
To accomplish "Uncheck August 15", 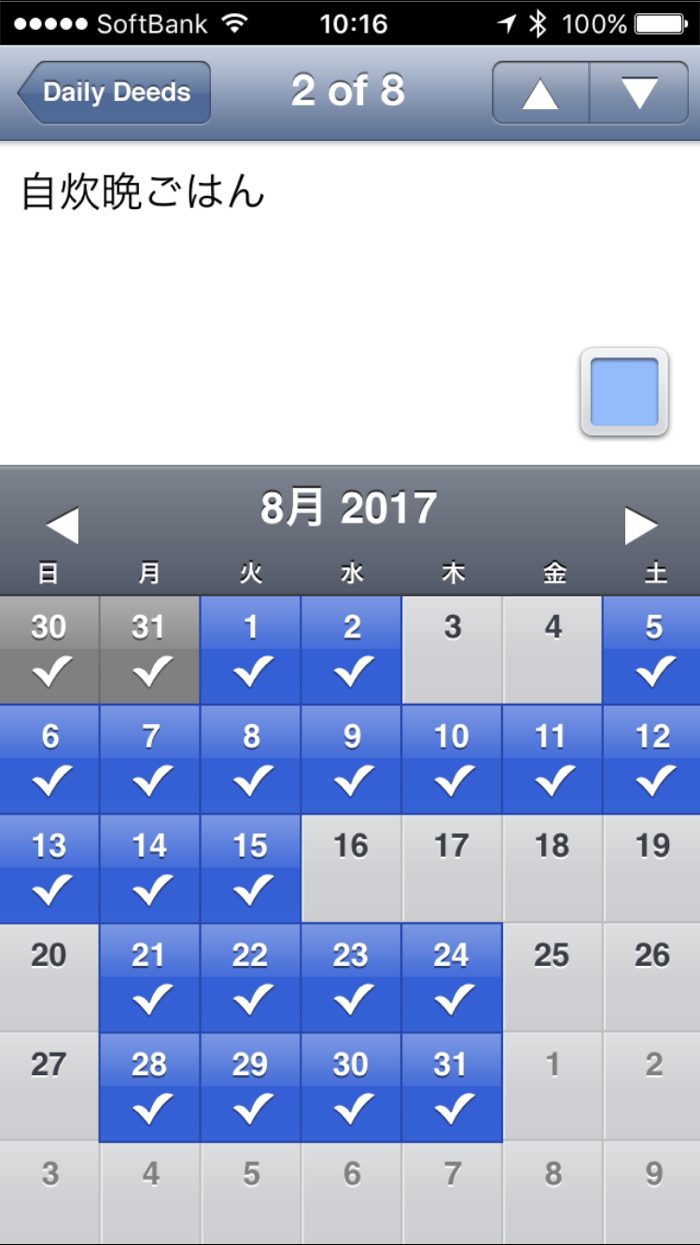I will click(x=250, y=868).
